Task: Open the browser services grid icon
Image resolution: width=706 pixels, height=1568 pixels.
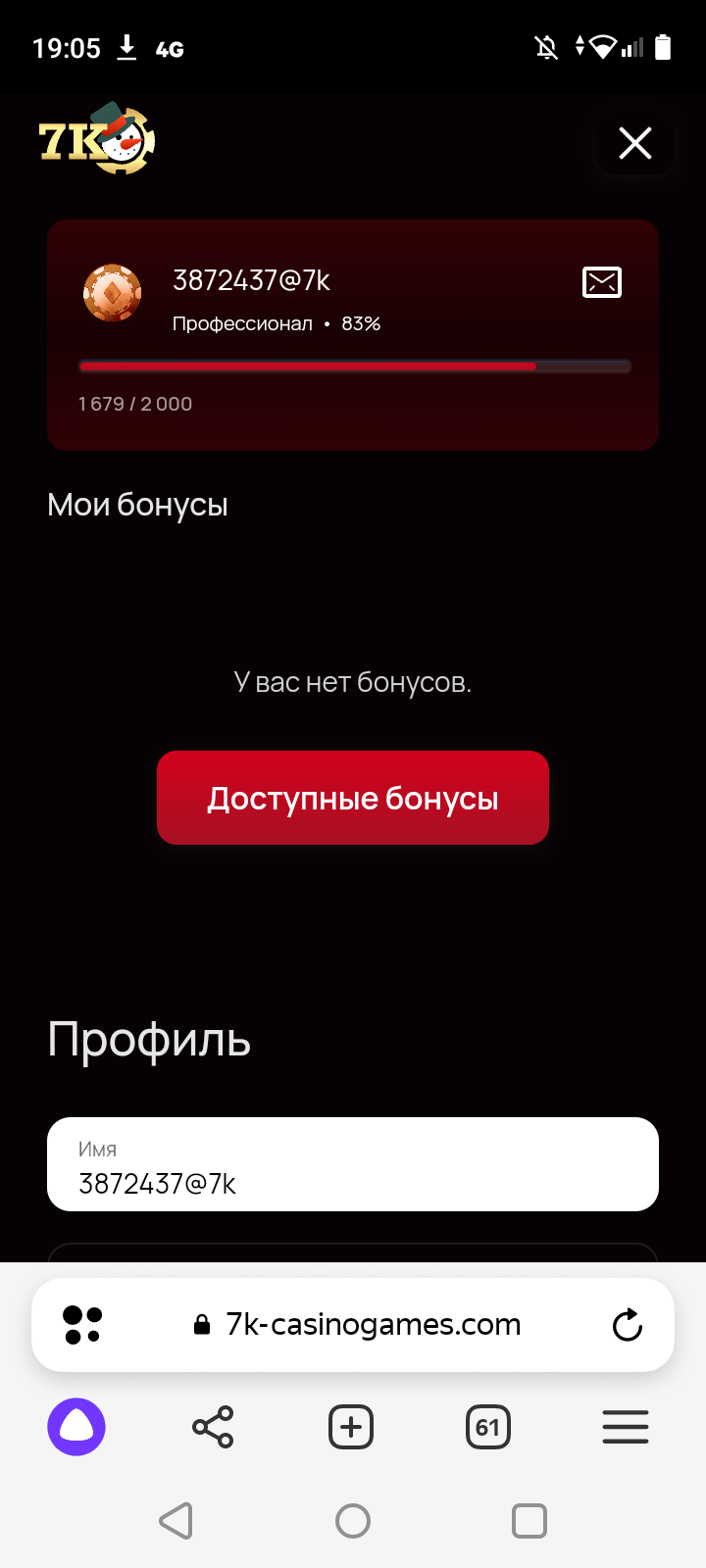Action: [82, 1325]
